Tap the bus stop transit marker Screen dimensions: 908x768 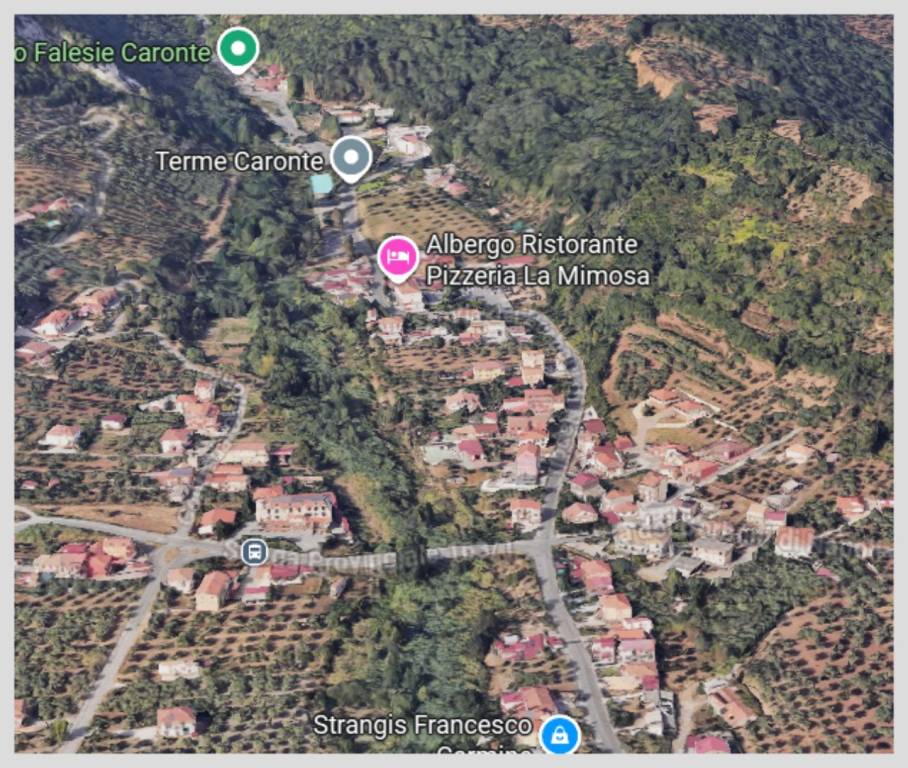tap(254, 550)
